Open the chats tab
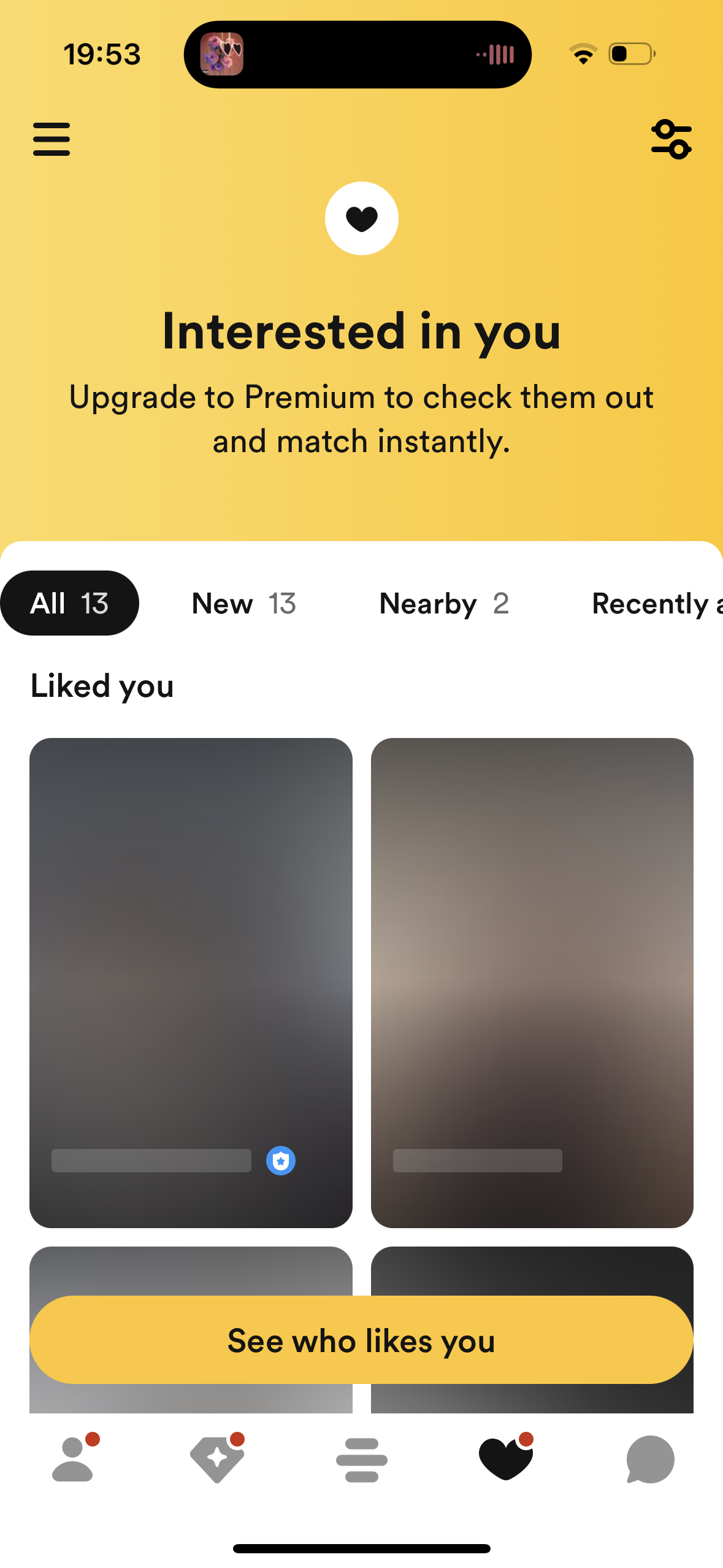Image resolution: width=723 pixels, height=1568 pixels. (651, 1459)
